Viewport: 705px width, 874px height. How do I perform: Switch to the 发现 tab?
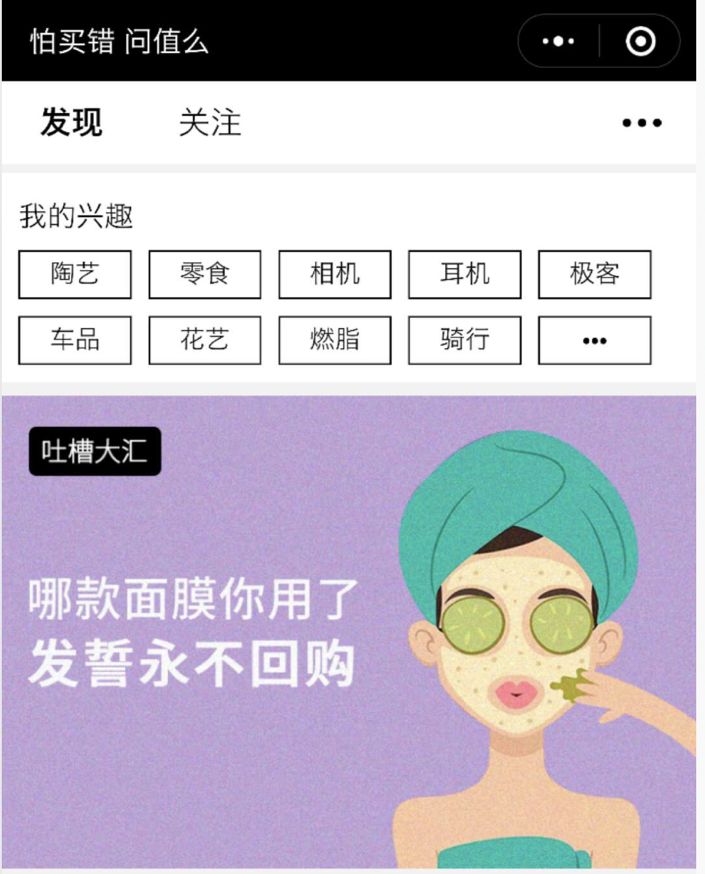coord(71,123)
